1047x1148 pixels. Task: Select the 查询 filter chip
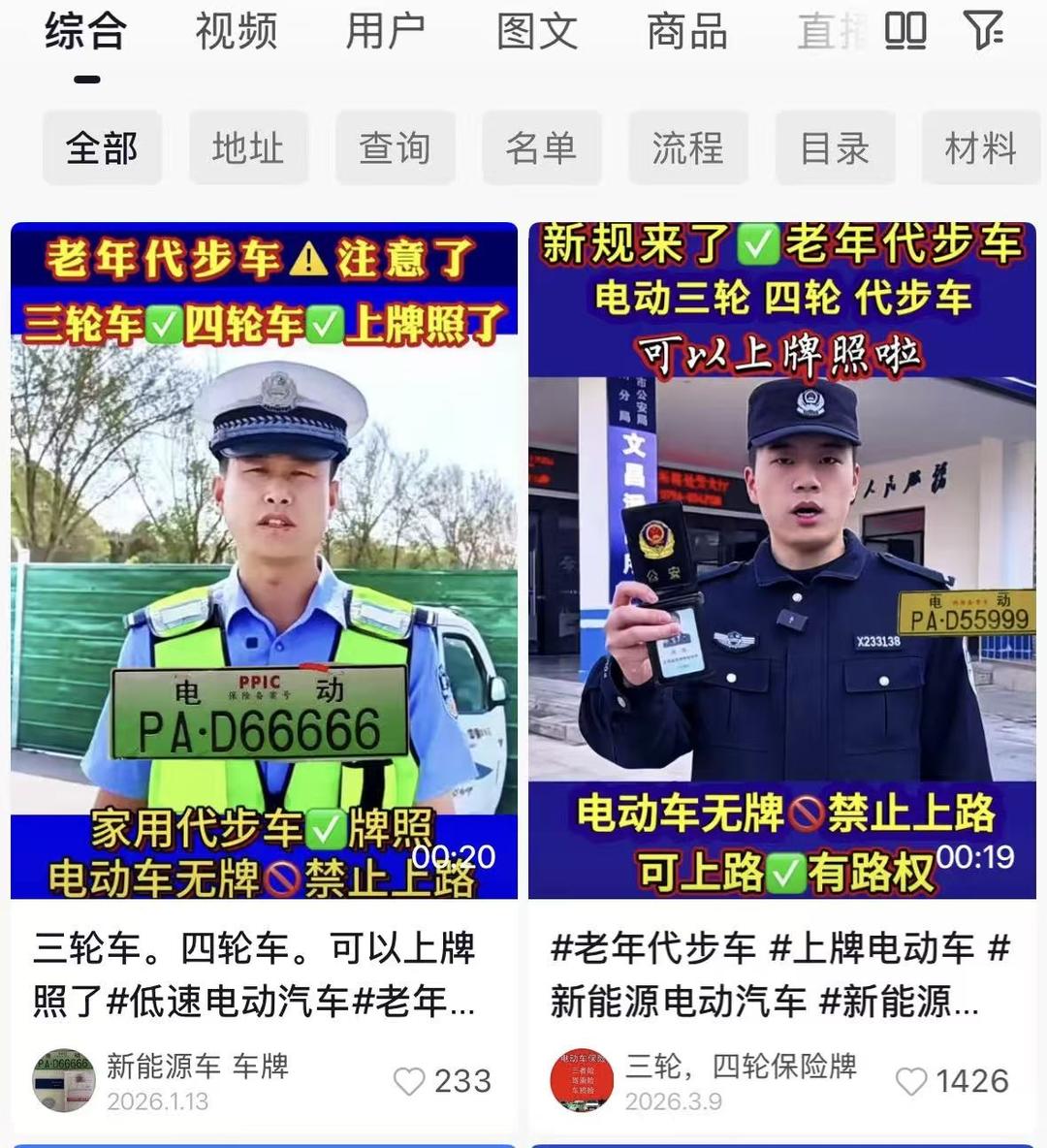395,148
